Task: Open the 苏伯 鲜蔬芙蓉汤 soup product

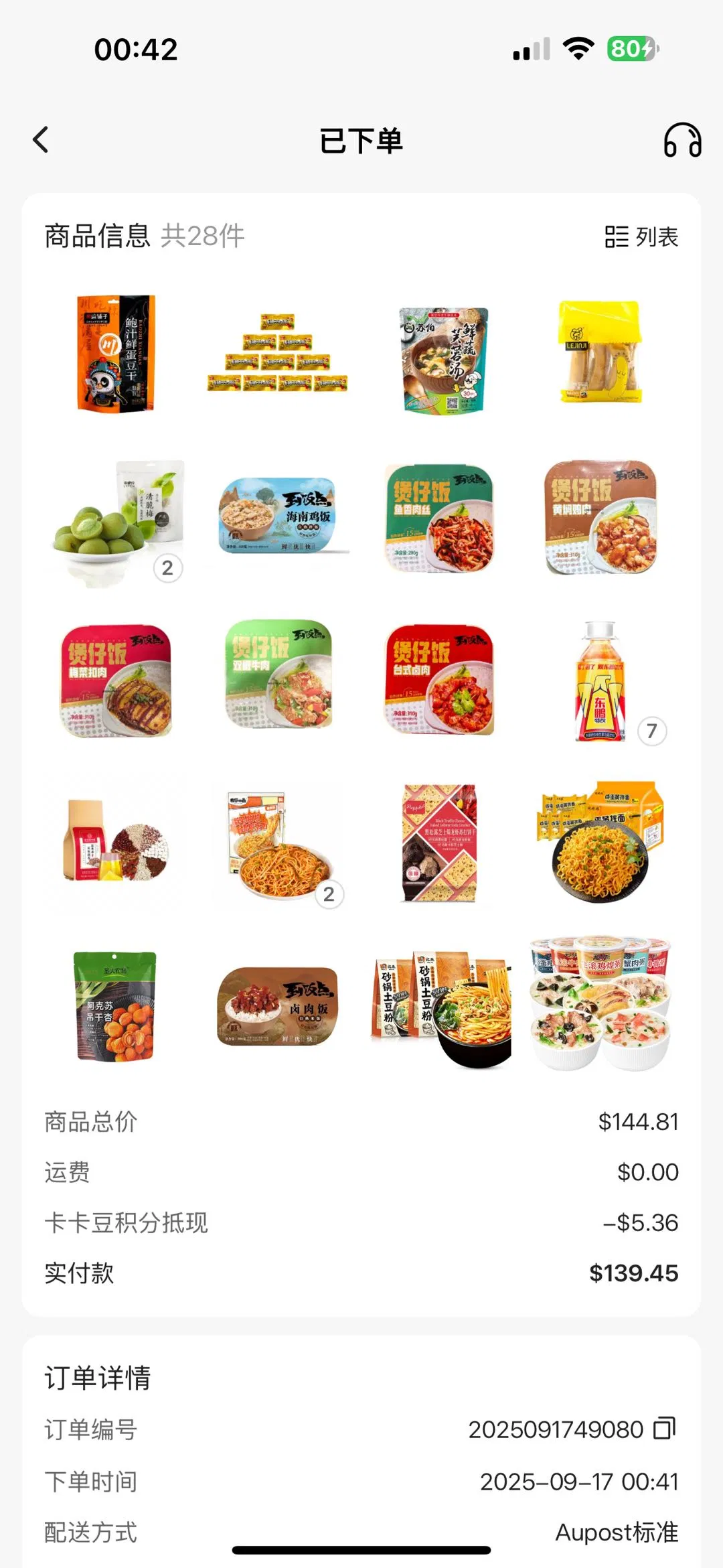Action: pos(444,360)
